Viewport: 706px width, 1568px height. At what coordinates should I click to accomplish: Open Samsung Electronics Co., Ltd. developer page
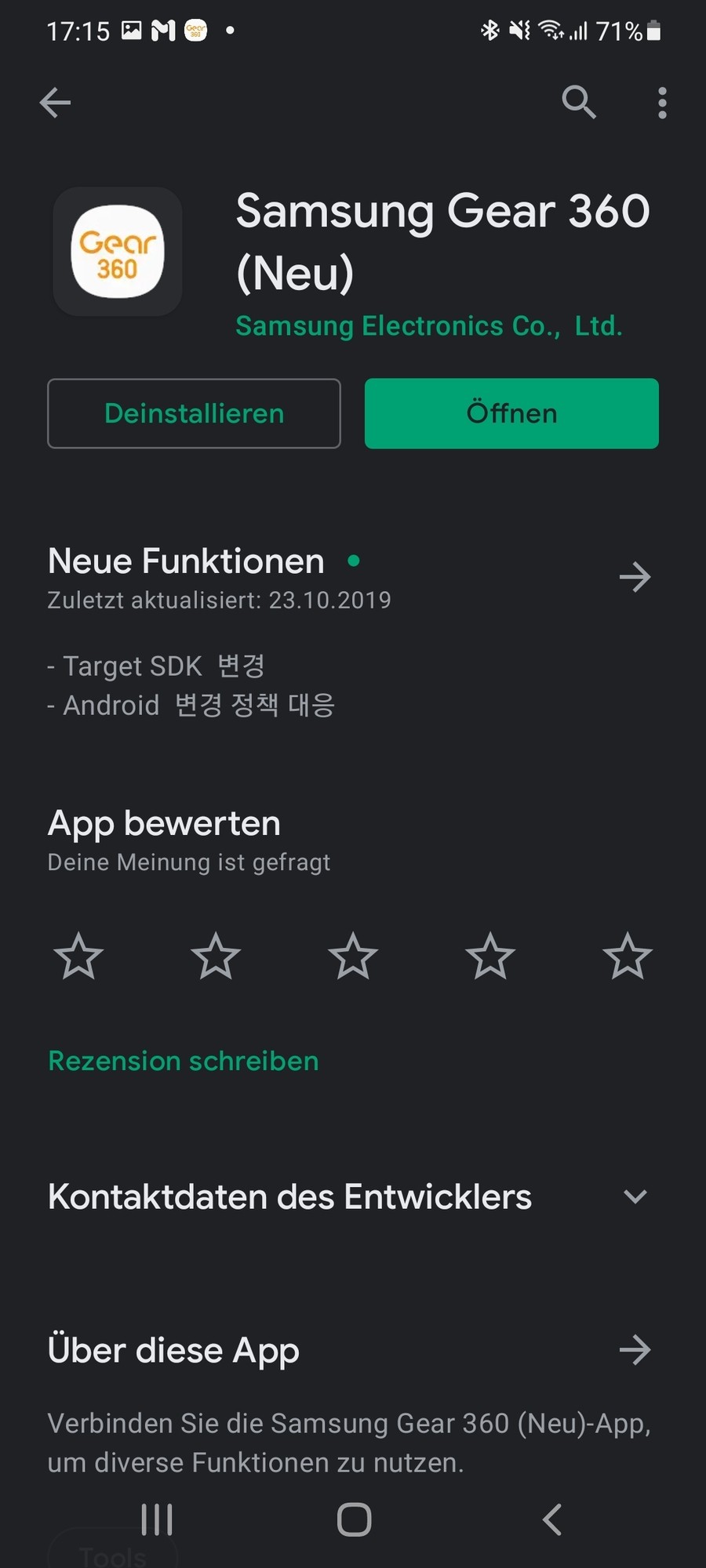click(x=429, y=326)
